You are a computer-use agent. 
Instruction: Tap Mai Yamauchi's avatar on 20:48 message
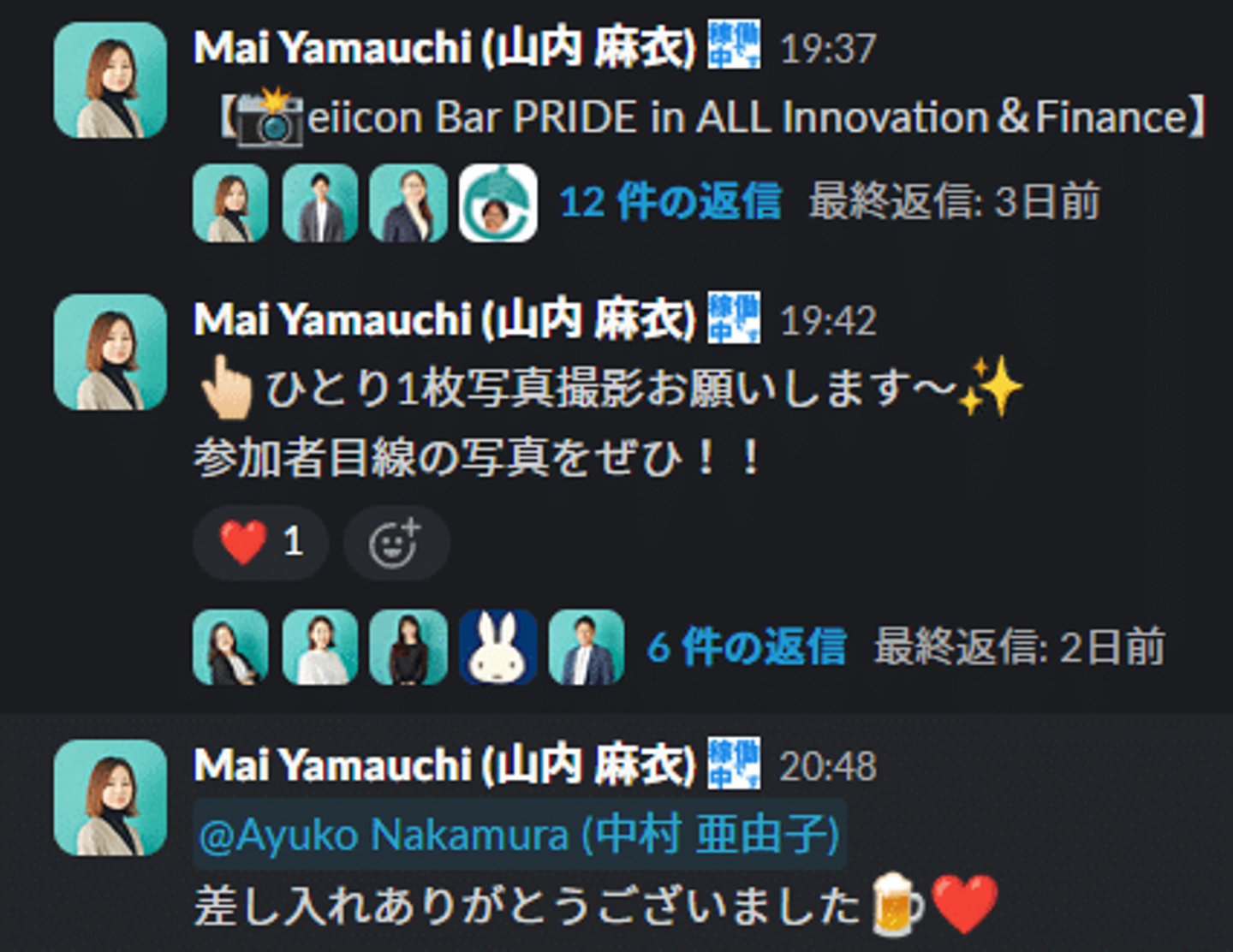pos(110,797)
